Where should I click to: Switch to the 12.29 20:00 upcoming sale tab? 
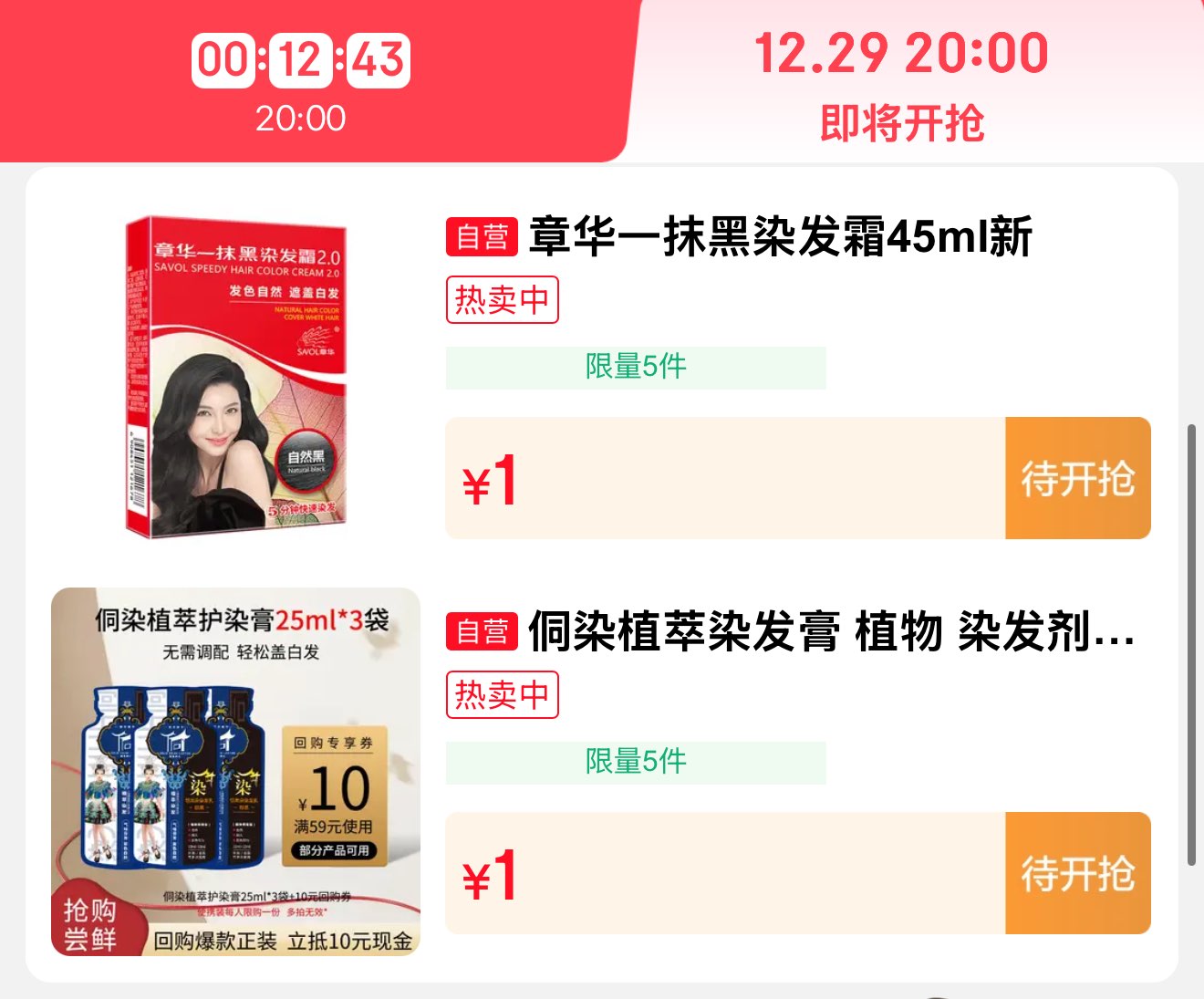tap(901, 84)
